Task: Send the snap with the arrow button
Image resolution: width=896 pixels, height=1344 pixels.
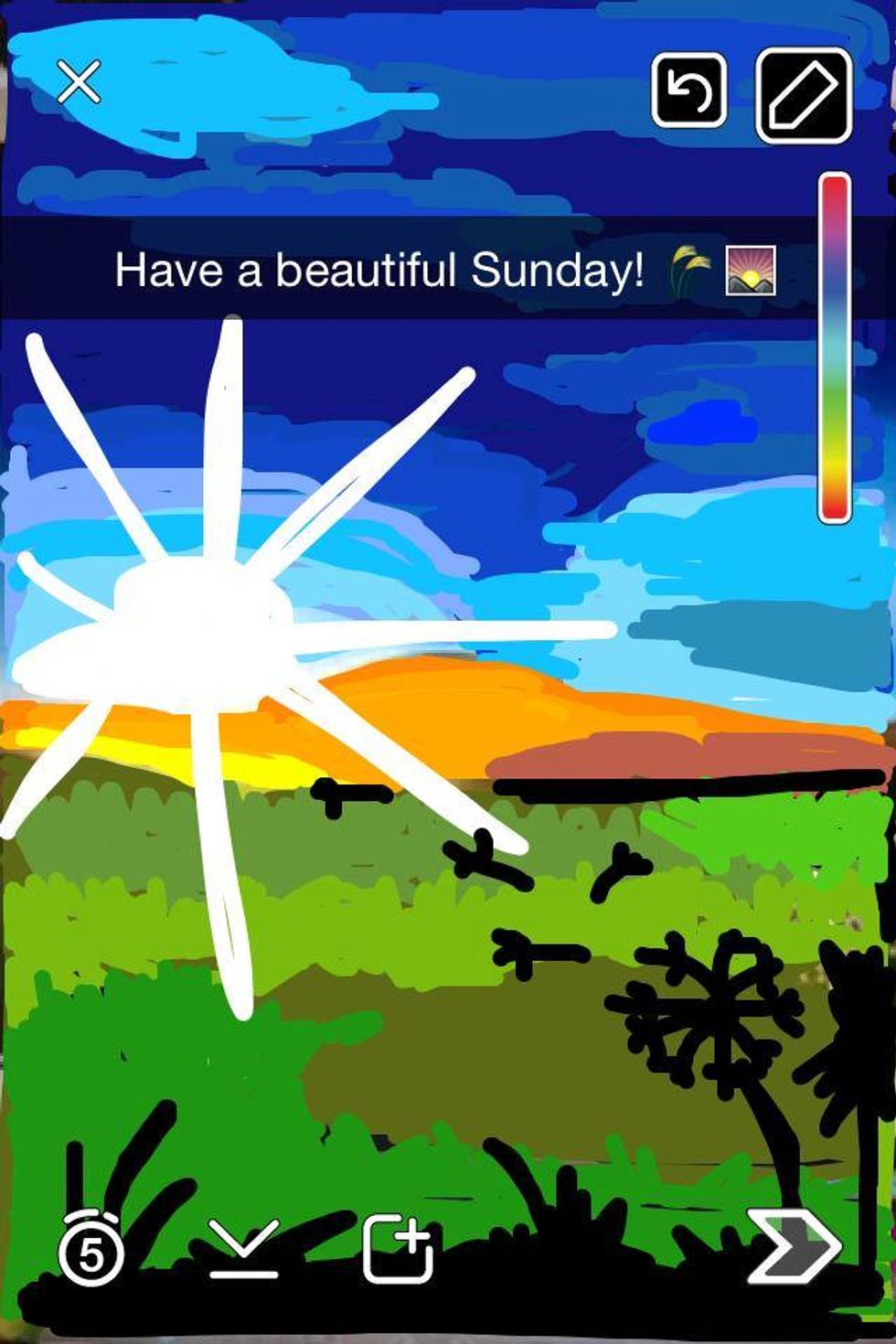Action: tap(793, 1246)
